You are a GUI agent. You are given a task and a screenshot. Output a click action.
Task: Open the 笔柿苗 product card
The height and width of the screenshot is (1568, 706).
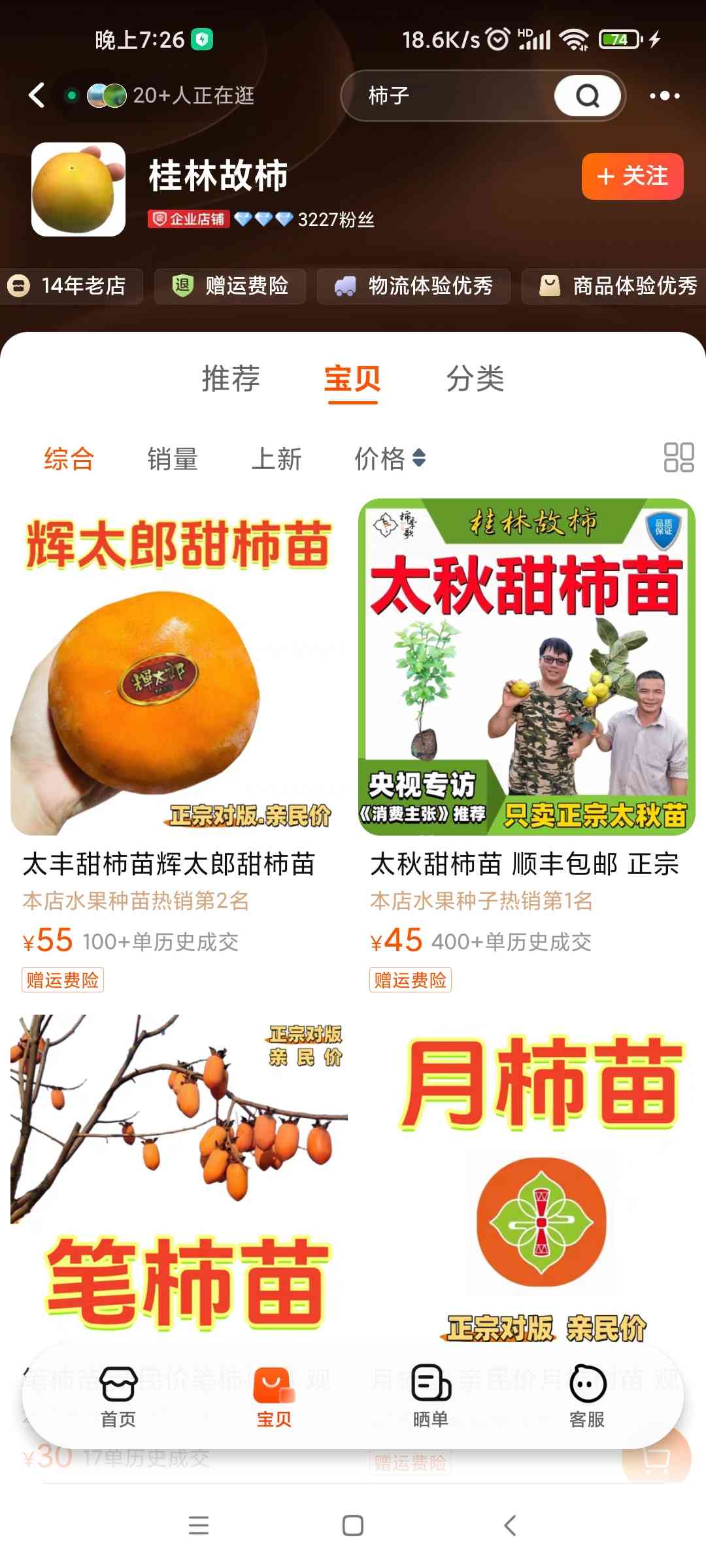tap(179, 1176)
